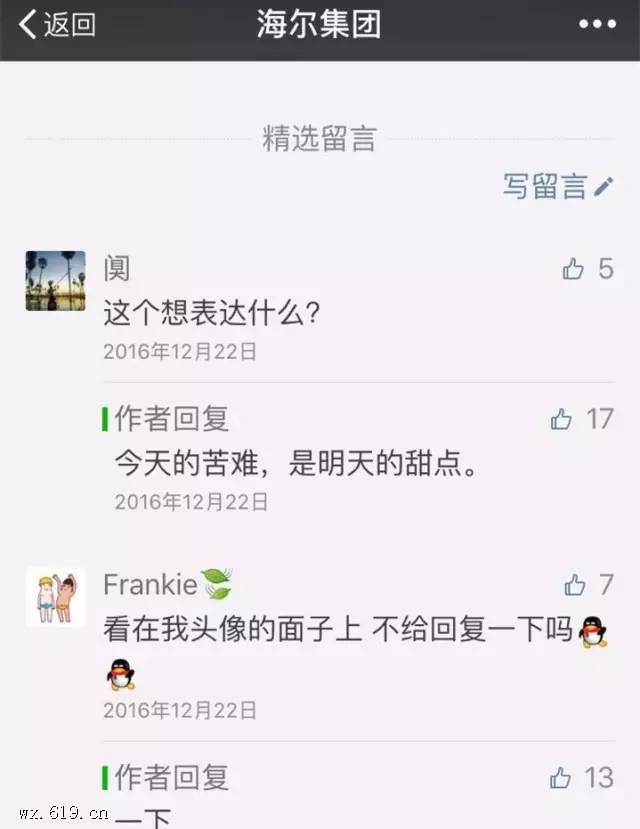The image size is (640, 829).
Task: Go back using the 返回 button
Action: 57,25
